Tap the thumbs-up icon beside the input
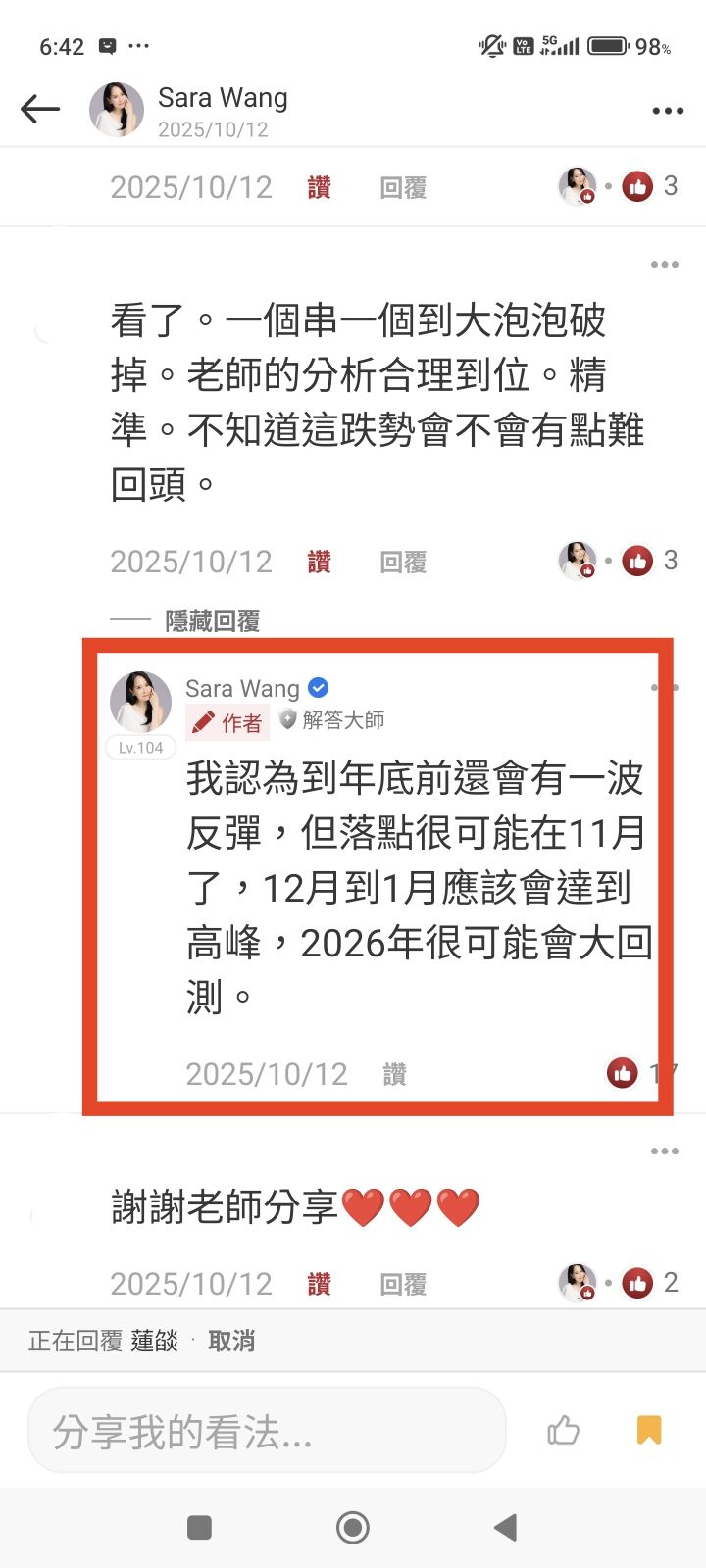 pyautogui.click(x=563, y=1431)
